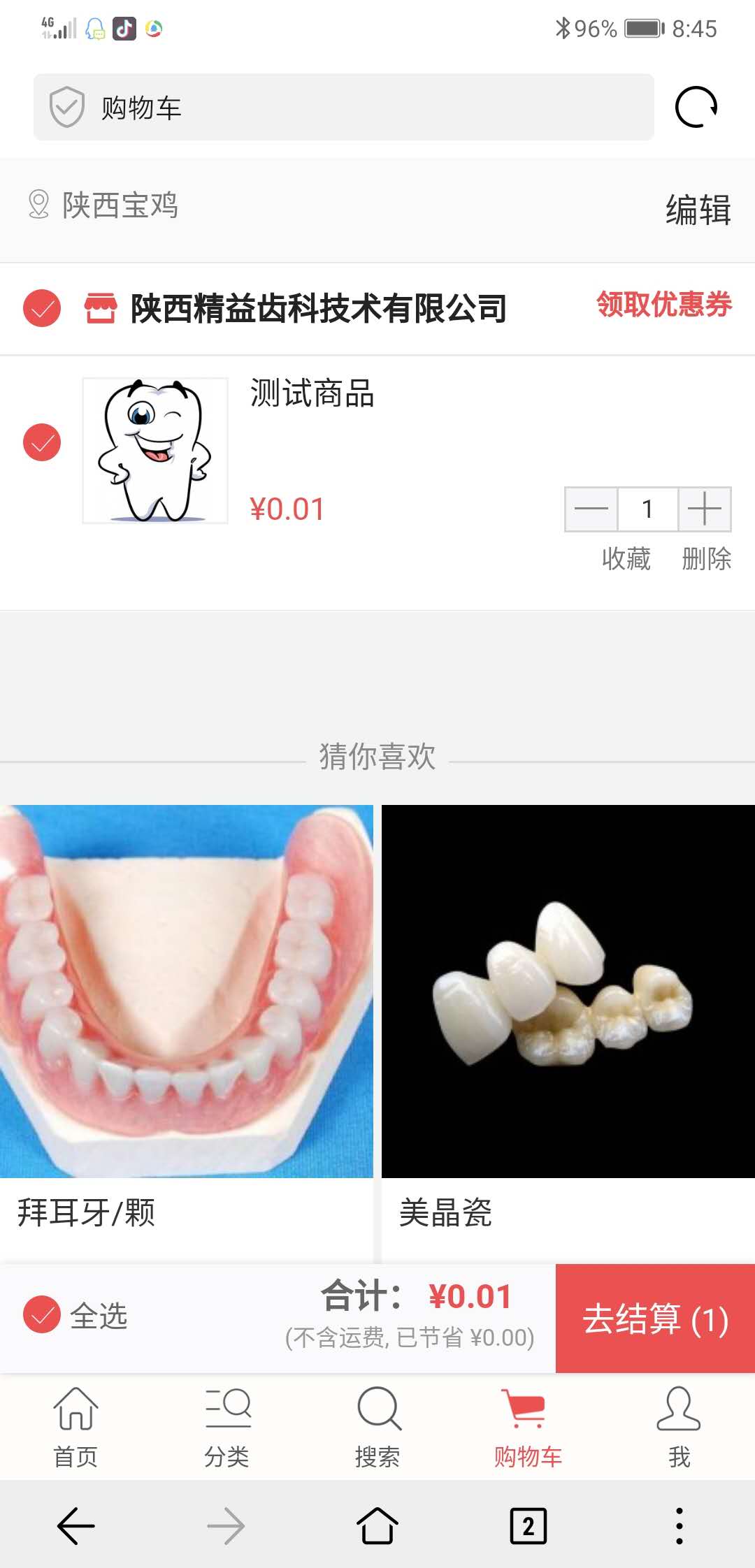
Task: Open the 搜索 search tab
Action: tap(377, 1427)
